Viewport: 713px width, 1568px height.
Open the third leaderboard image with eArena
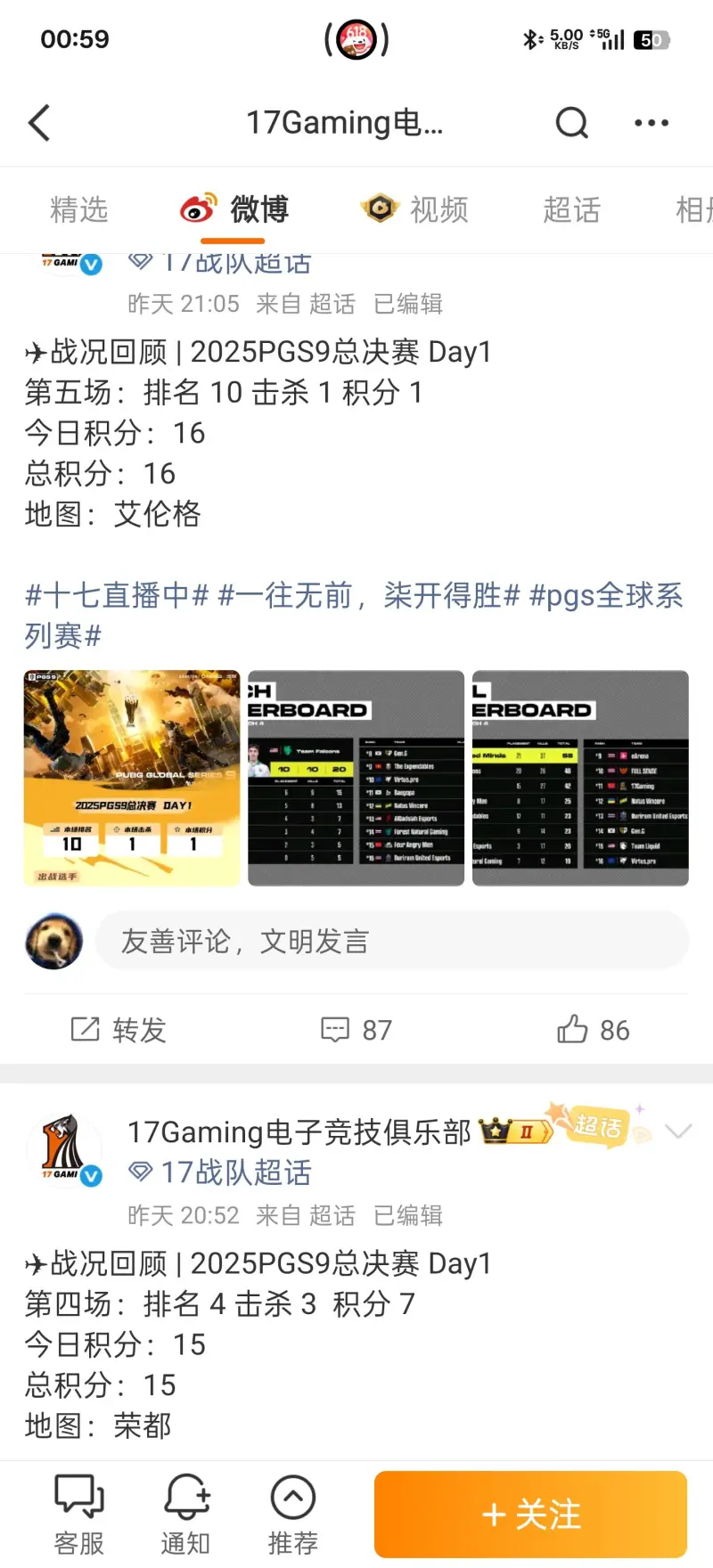[580, 778]
